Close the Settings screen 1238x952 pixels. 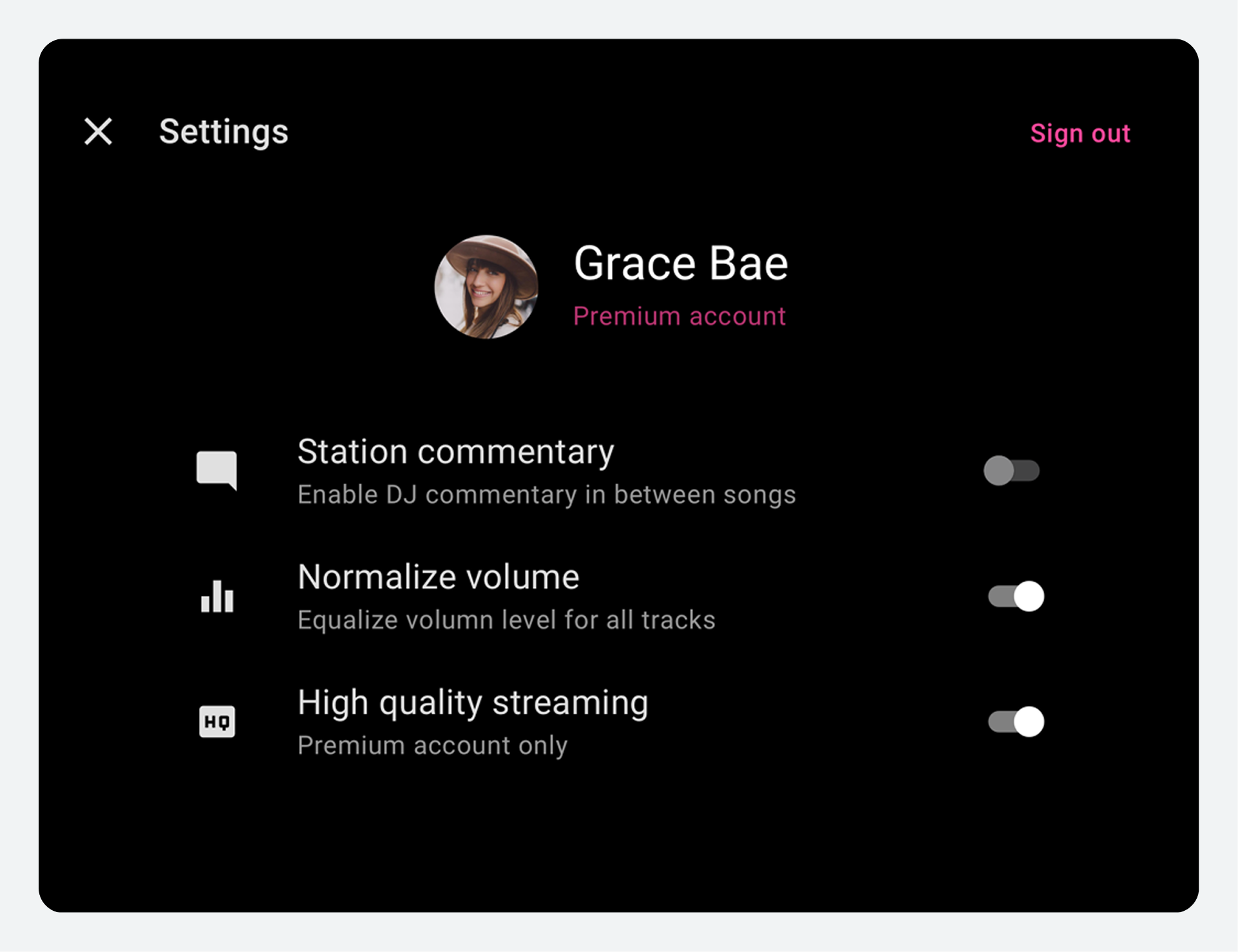pos(99,131)
